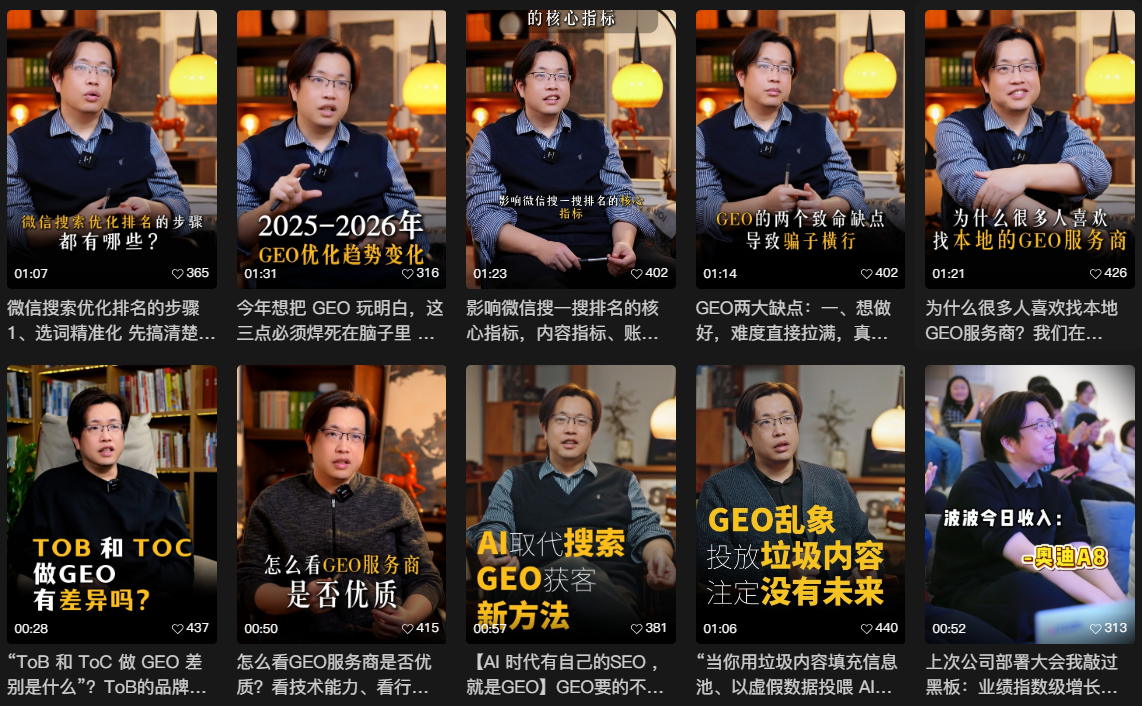Play the 波波今日收入 奥迪A8 video
This screenshot has width=1142, height=706.
pyautogui.click(x=1029, y=504)
